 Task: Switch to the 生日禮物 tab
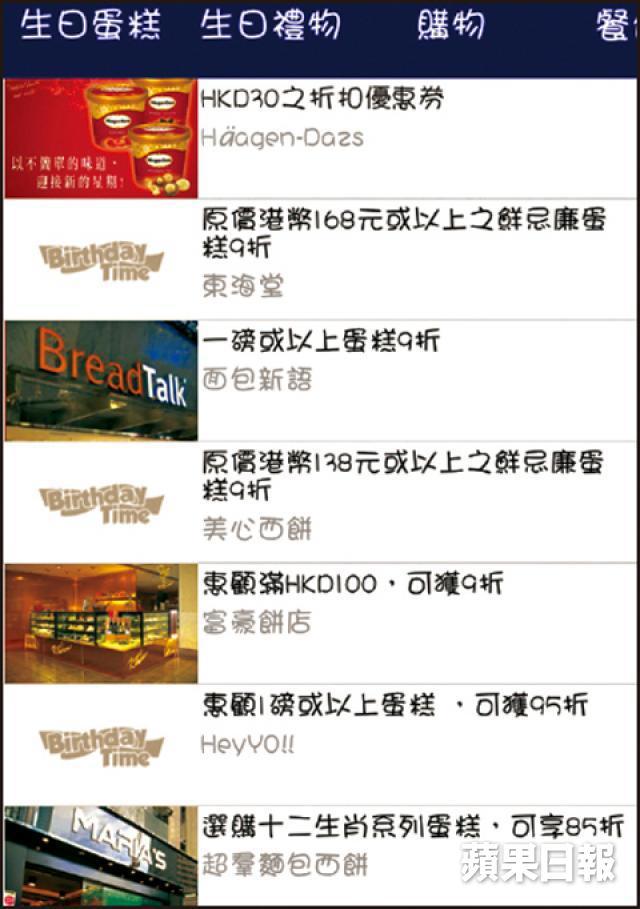point(270,26)
